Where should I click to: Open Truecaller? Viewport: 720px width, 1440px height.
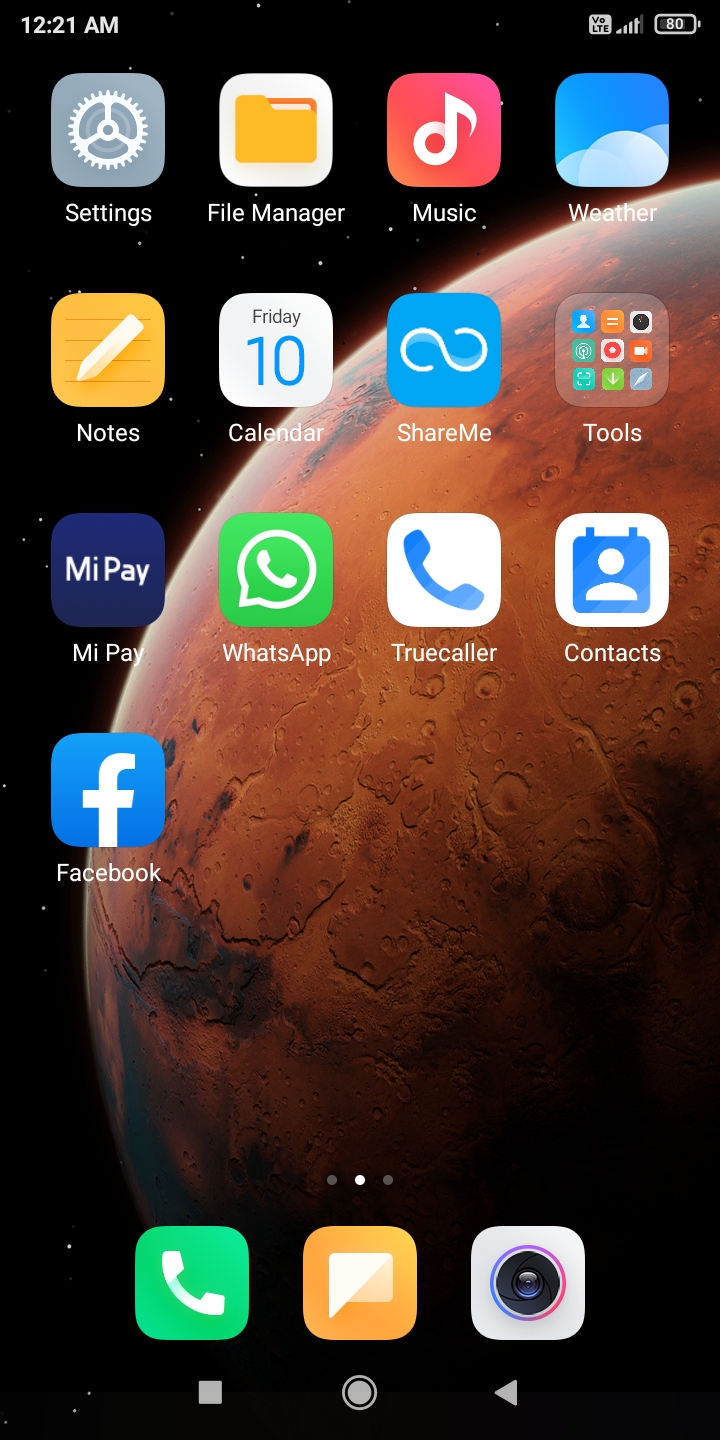(x=444, y=570)
